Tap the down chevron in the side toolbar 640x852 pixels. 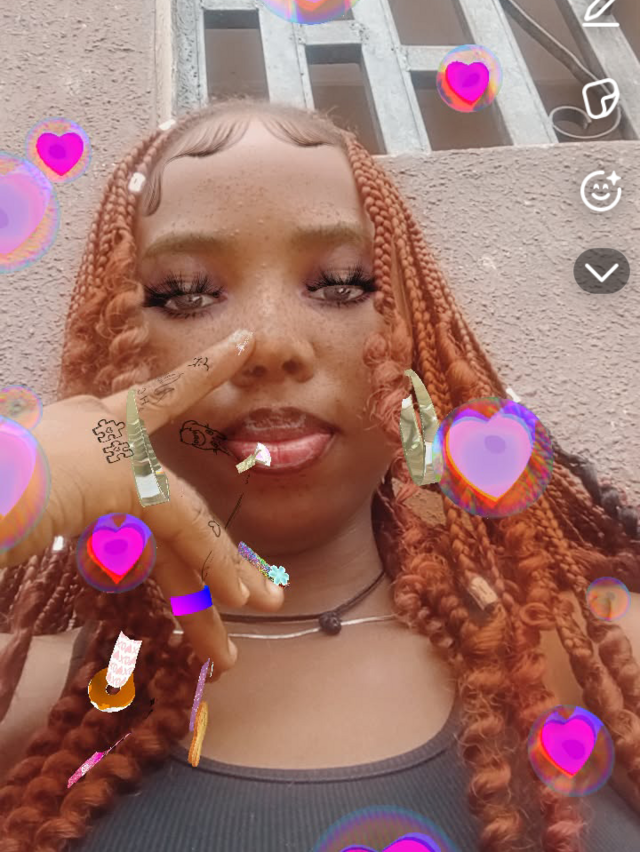pos(601,272)
